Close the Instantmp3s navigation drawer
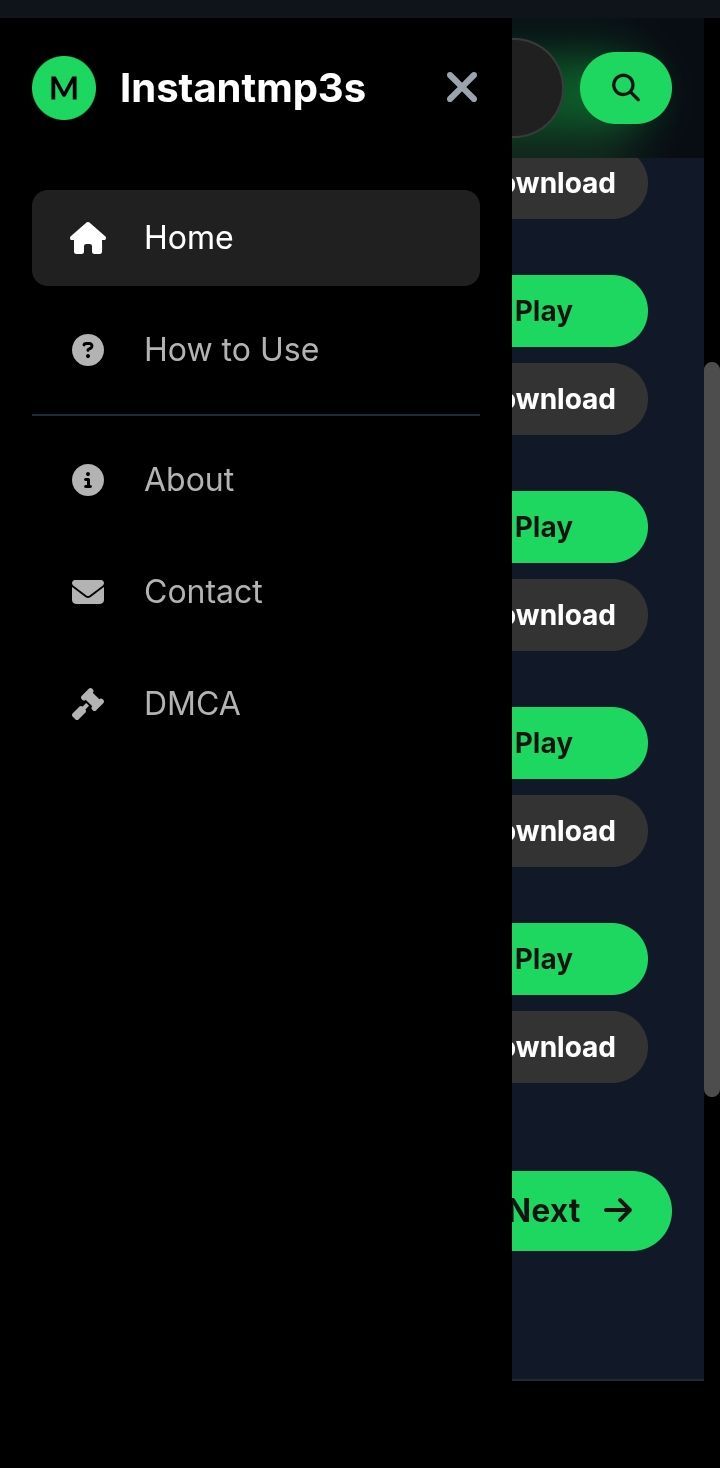 point(462,88)
